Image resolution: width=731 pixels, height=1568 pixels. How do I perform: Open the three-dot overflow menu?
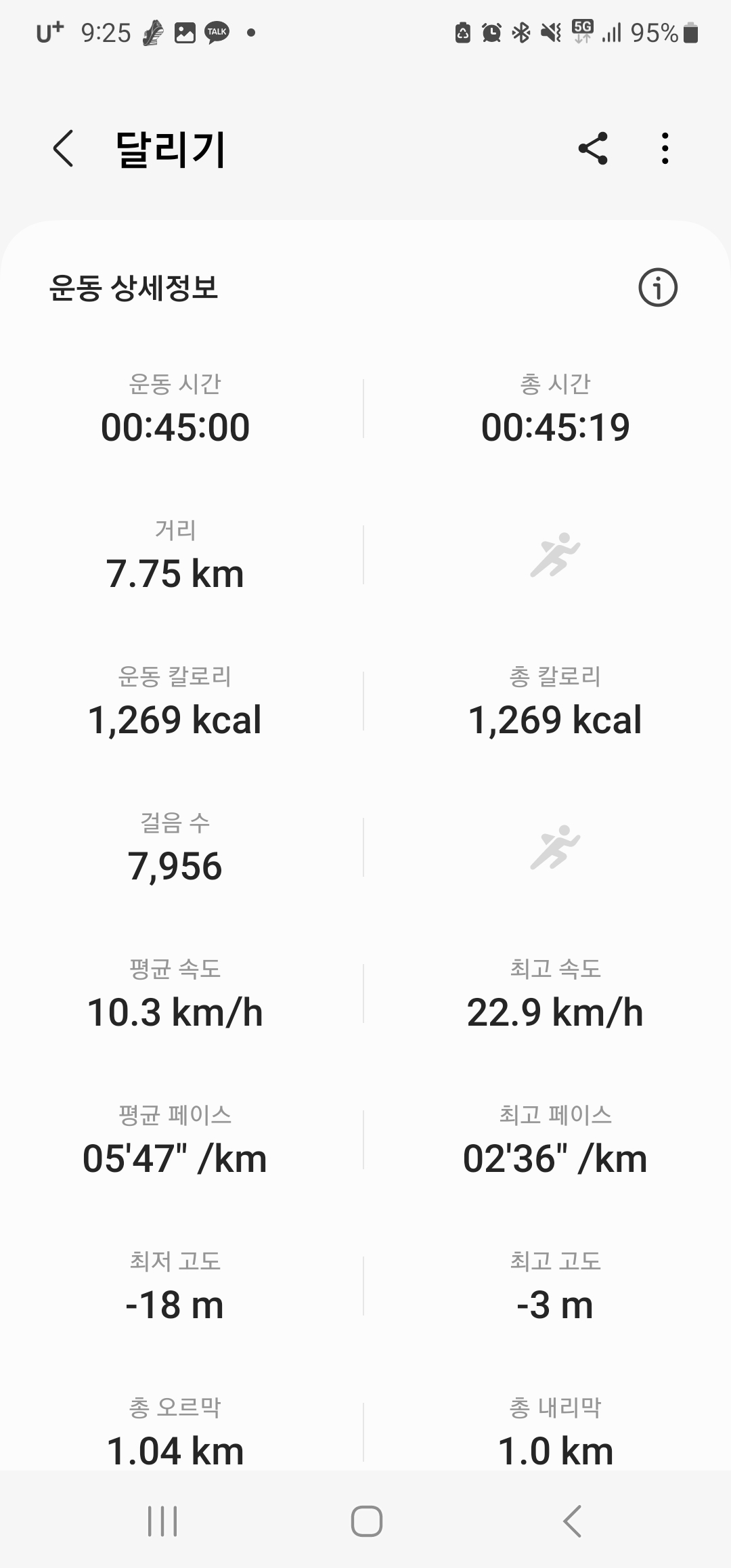coord(665,148)
